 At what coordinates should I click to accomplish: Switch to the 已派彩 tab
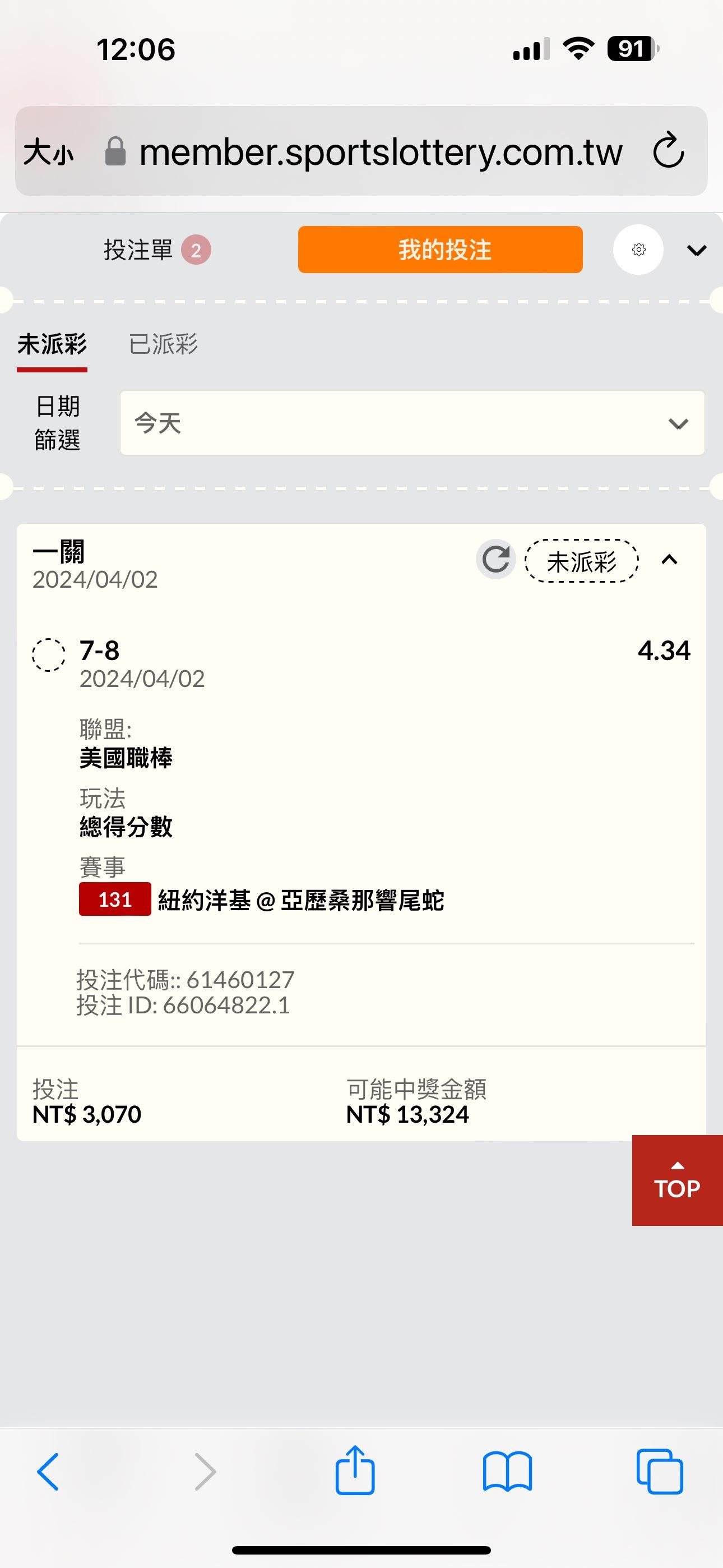(163, 344)
